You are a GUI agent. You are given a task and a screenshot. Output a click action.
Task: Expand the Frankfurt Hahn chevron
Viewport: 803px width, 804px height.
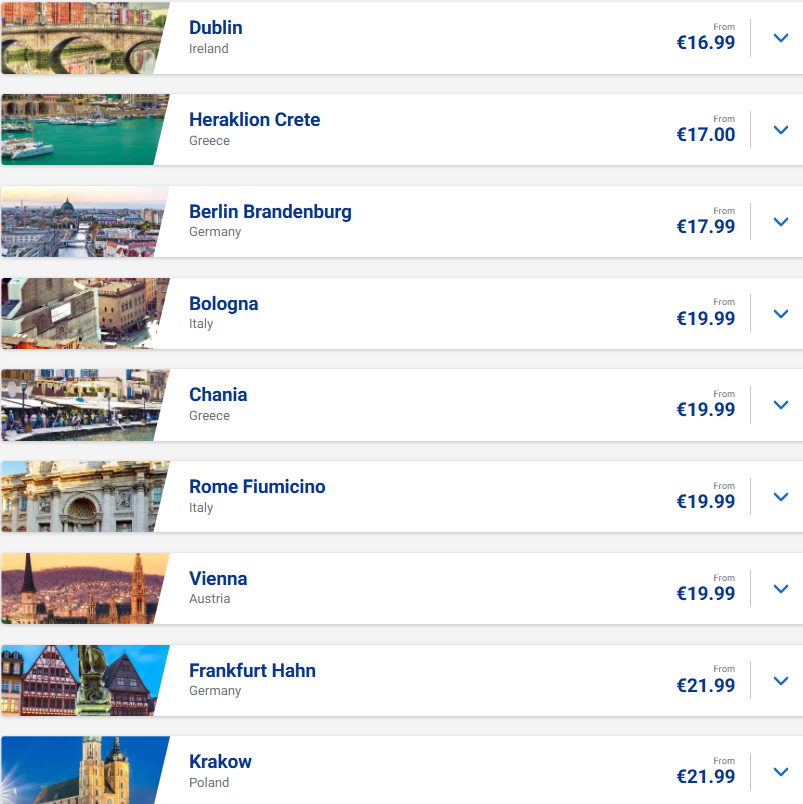click(x=781, y=681)
